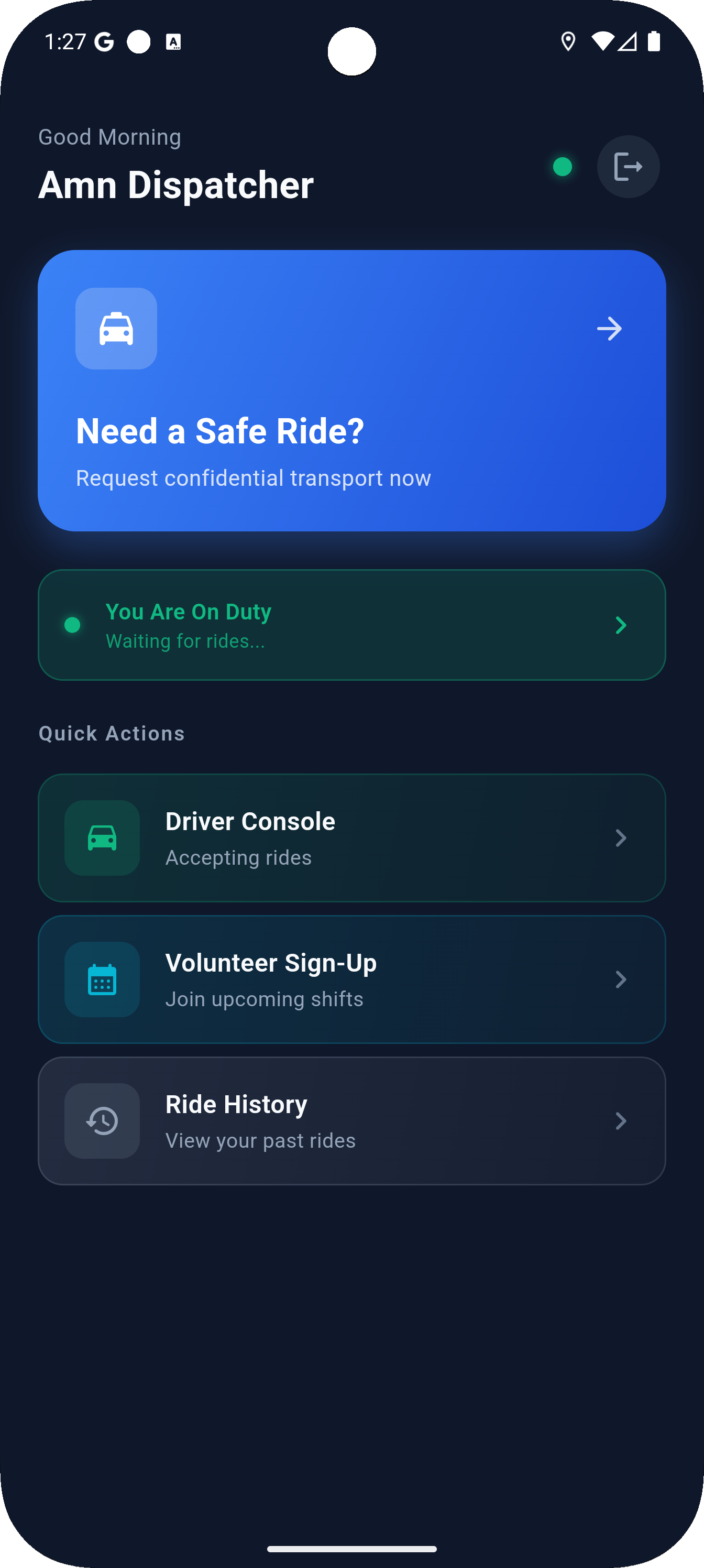The image size is (704, 1568).
Task: Tap the arrow icon inside the blue ride card
Action: click(609, 328)
